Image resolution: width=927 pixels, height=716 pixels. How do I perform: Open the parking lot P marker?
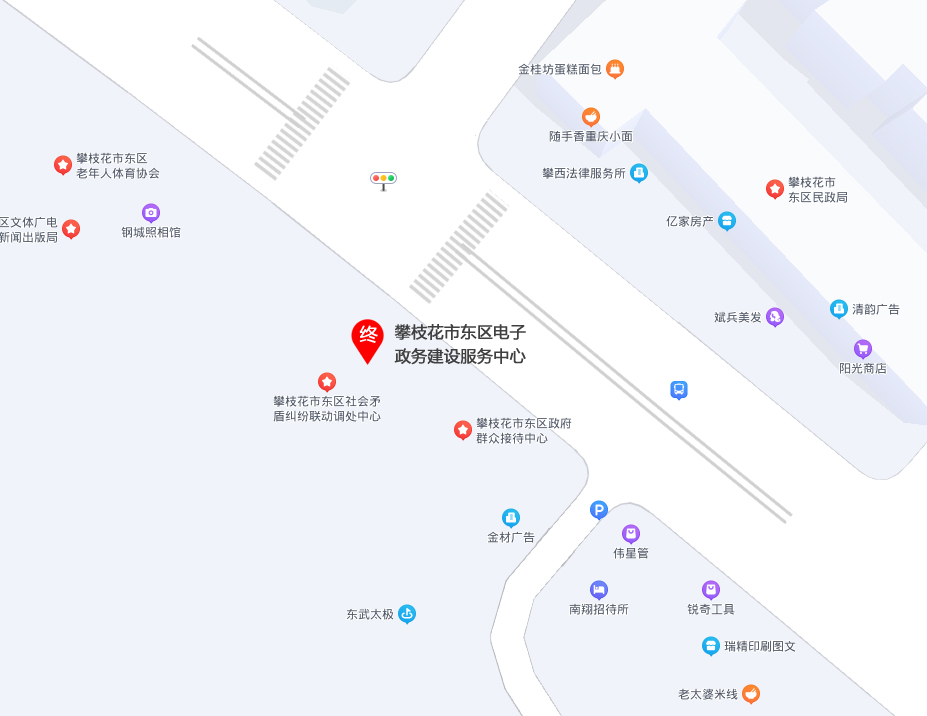599,510
